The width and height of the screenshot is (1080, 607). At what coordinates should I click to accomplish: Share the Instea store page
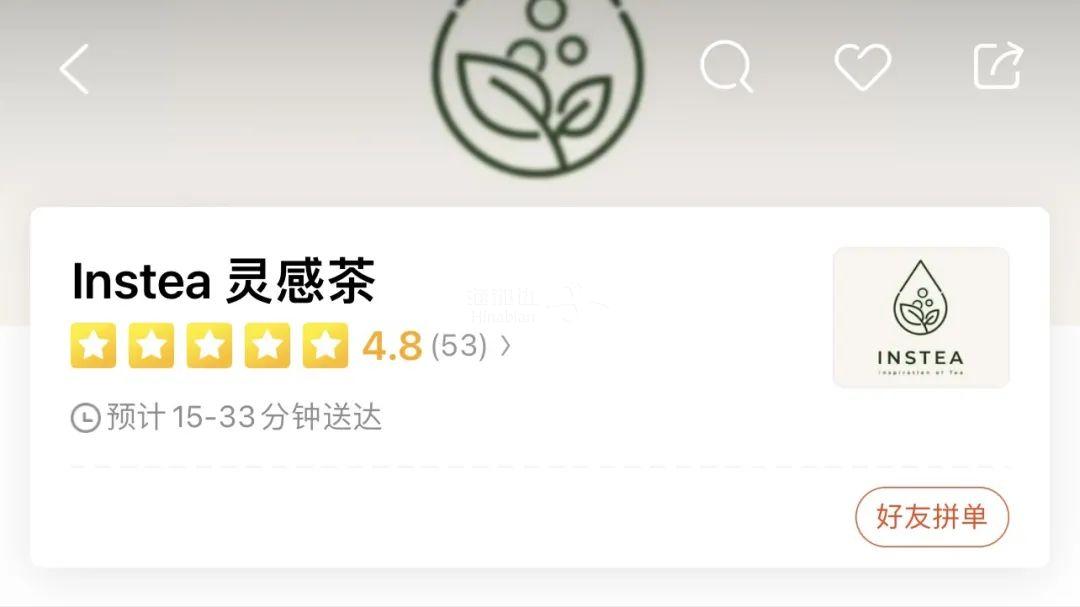tap(997, 67)
